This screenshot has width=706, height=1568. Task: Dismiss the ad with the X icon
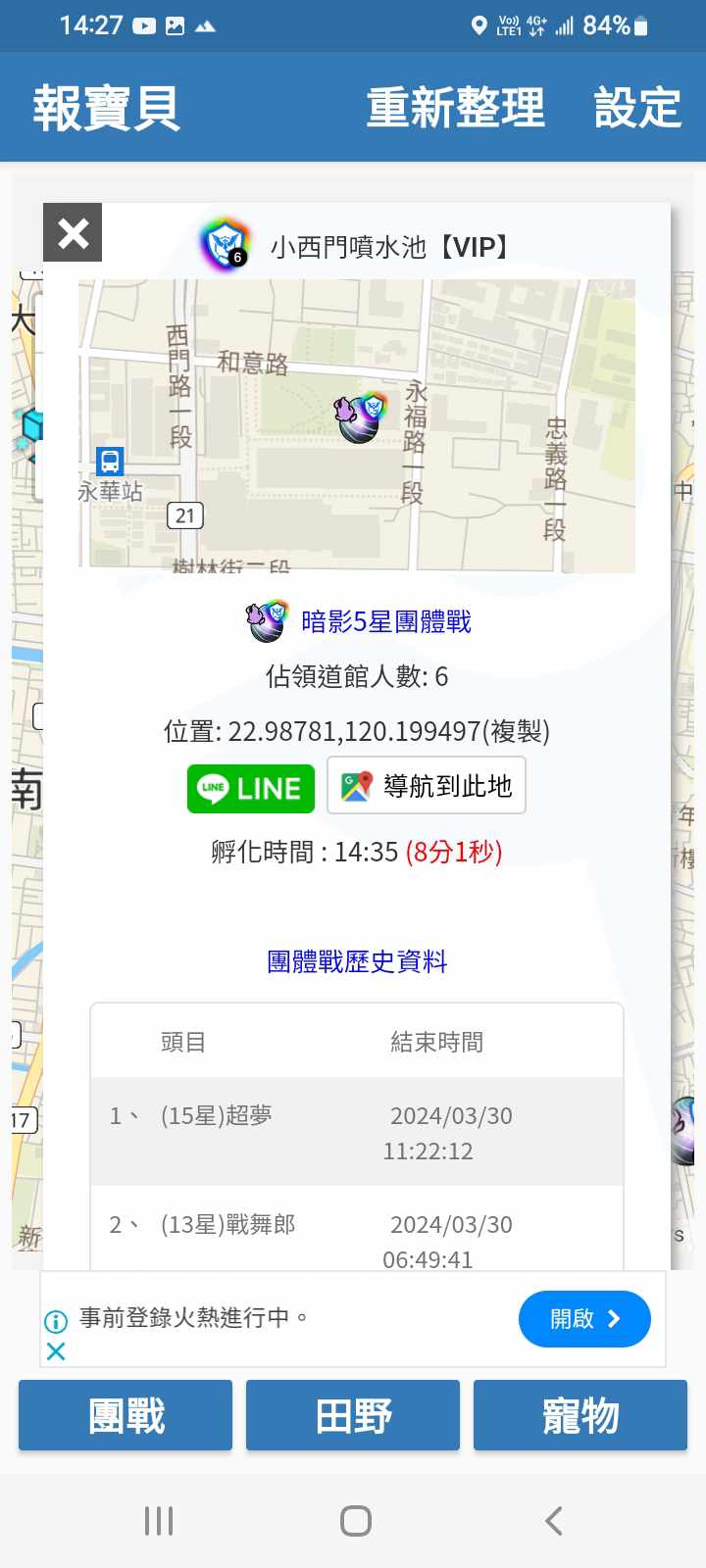[x=56, y=1352]
